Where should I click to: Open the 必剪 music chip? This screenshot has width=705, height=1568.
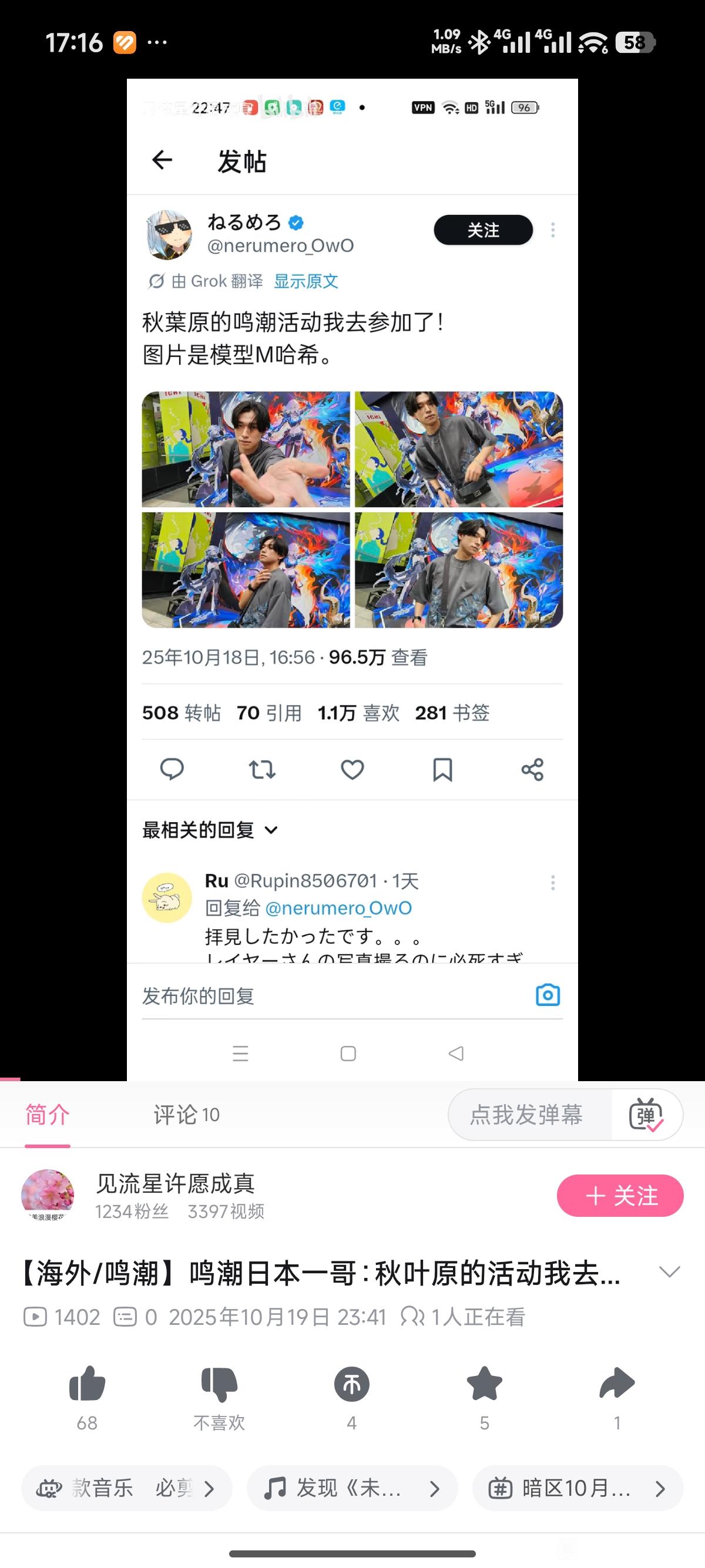click(x=127, y=1488)
